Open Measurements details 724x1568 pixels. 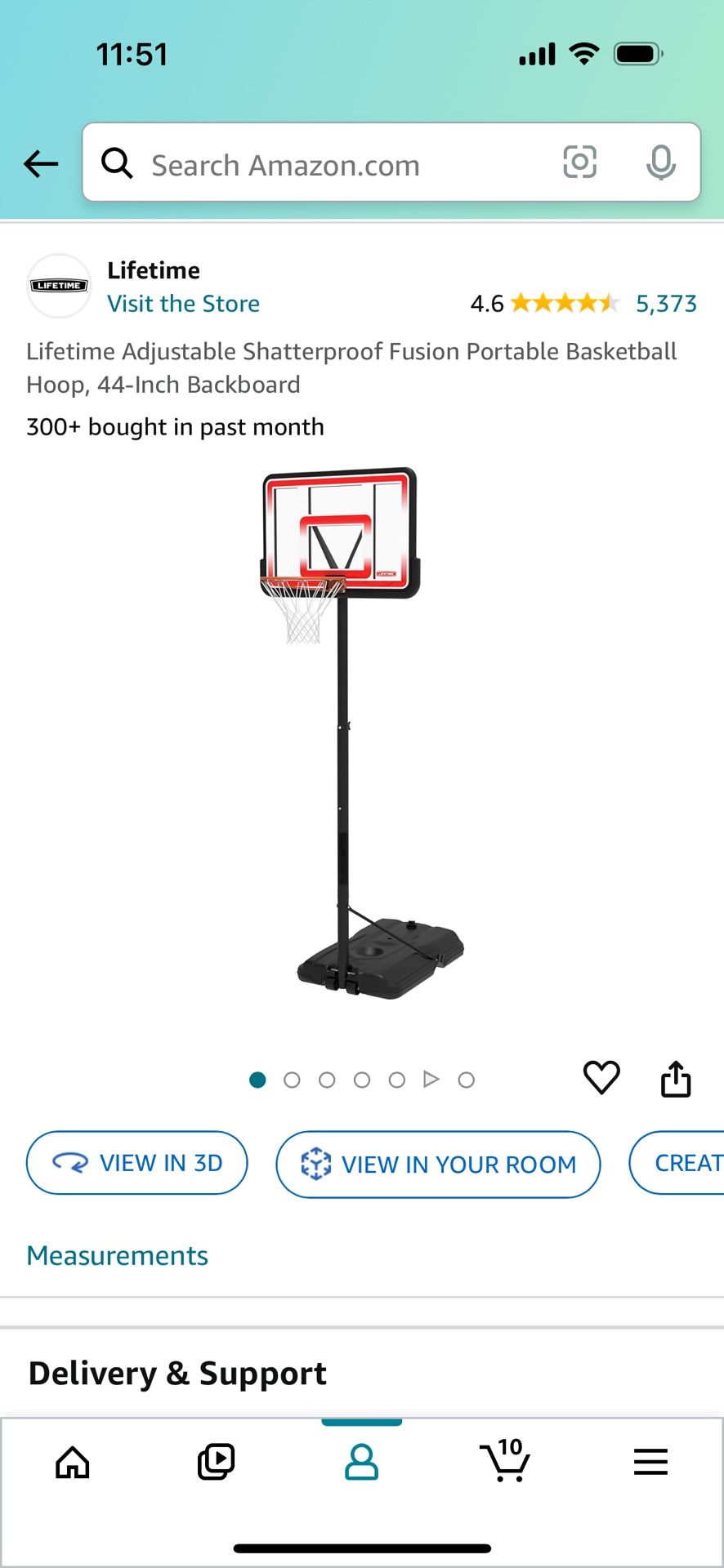117,1255
